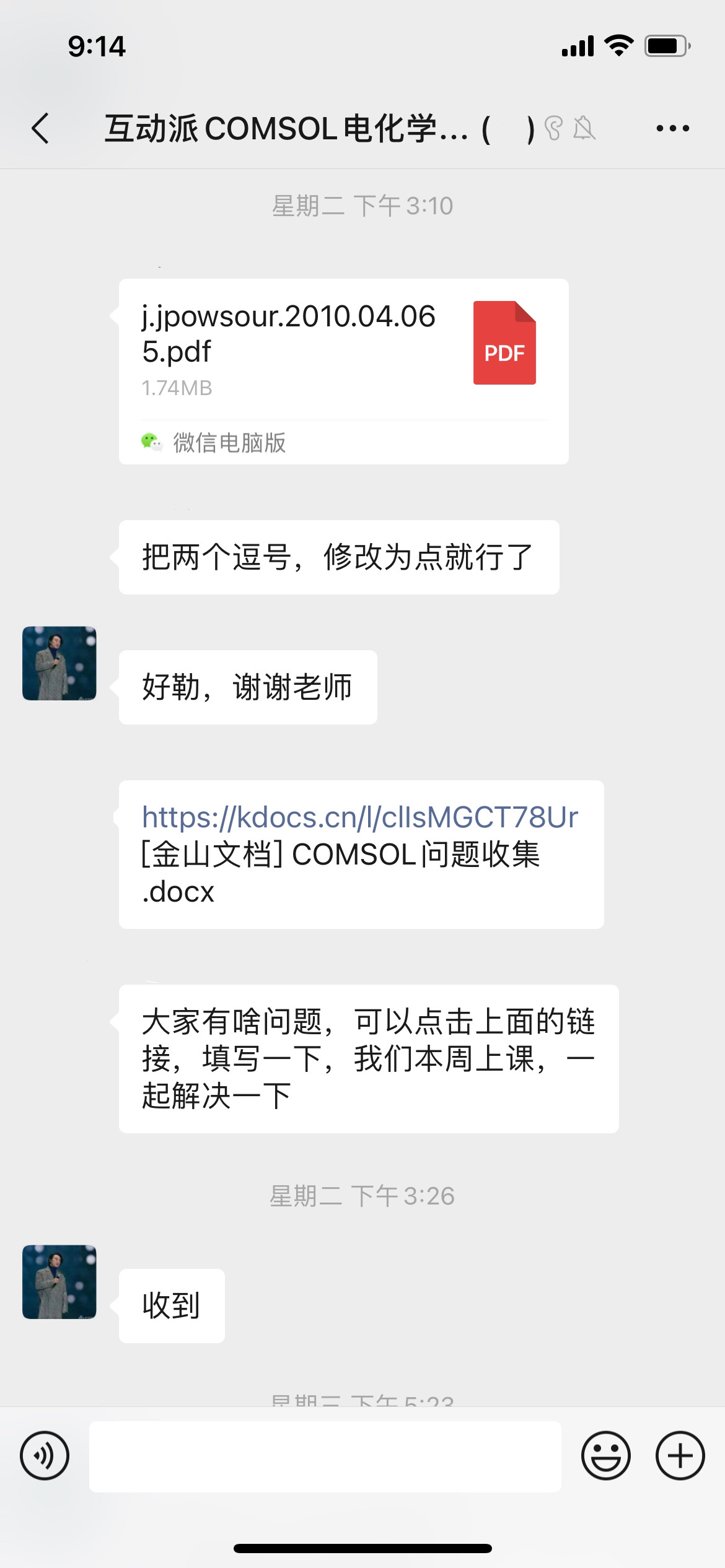The width and height of the screenshot is (725, 1568).
Task: Go back to the chat list
Action: tap(41, 129)
